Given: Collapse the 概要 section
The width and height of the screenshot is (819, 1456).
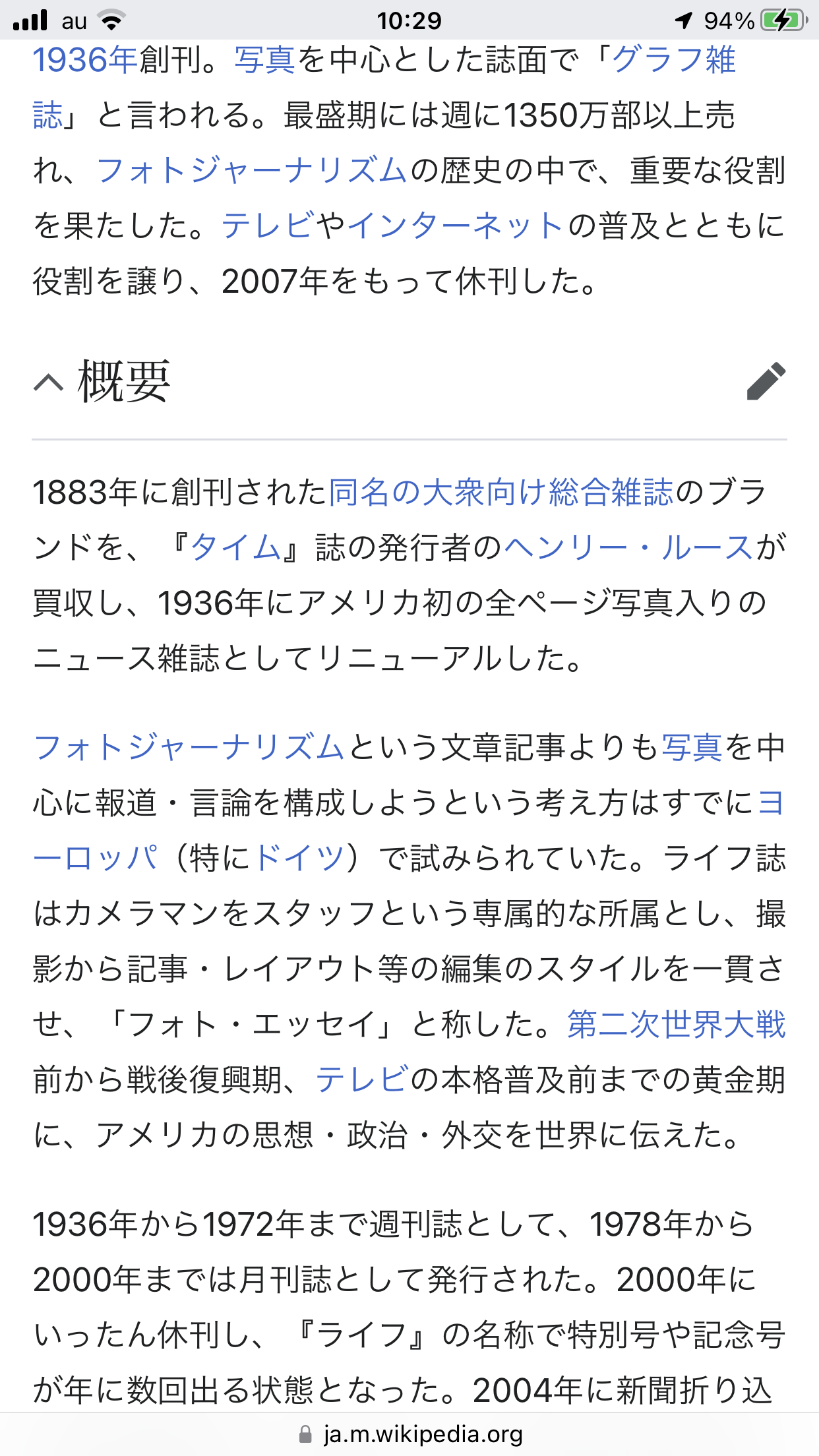Looking at the screenshot, I should click(48, 382).
